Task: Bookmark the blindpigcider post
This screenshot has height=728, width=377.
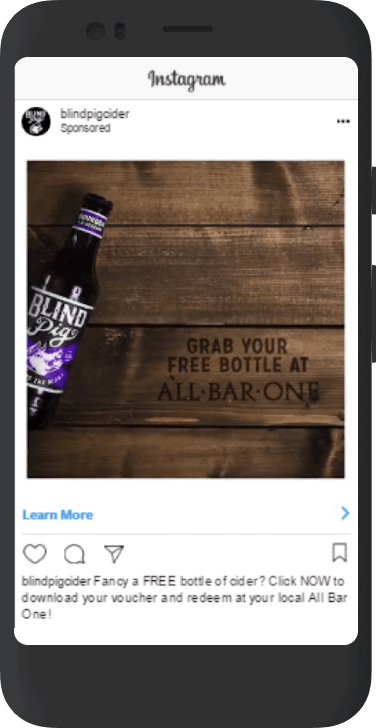Action: [339, 553]
